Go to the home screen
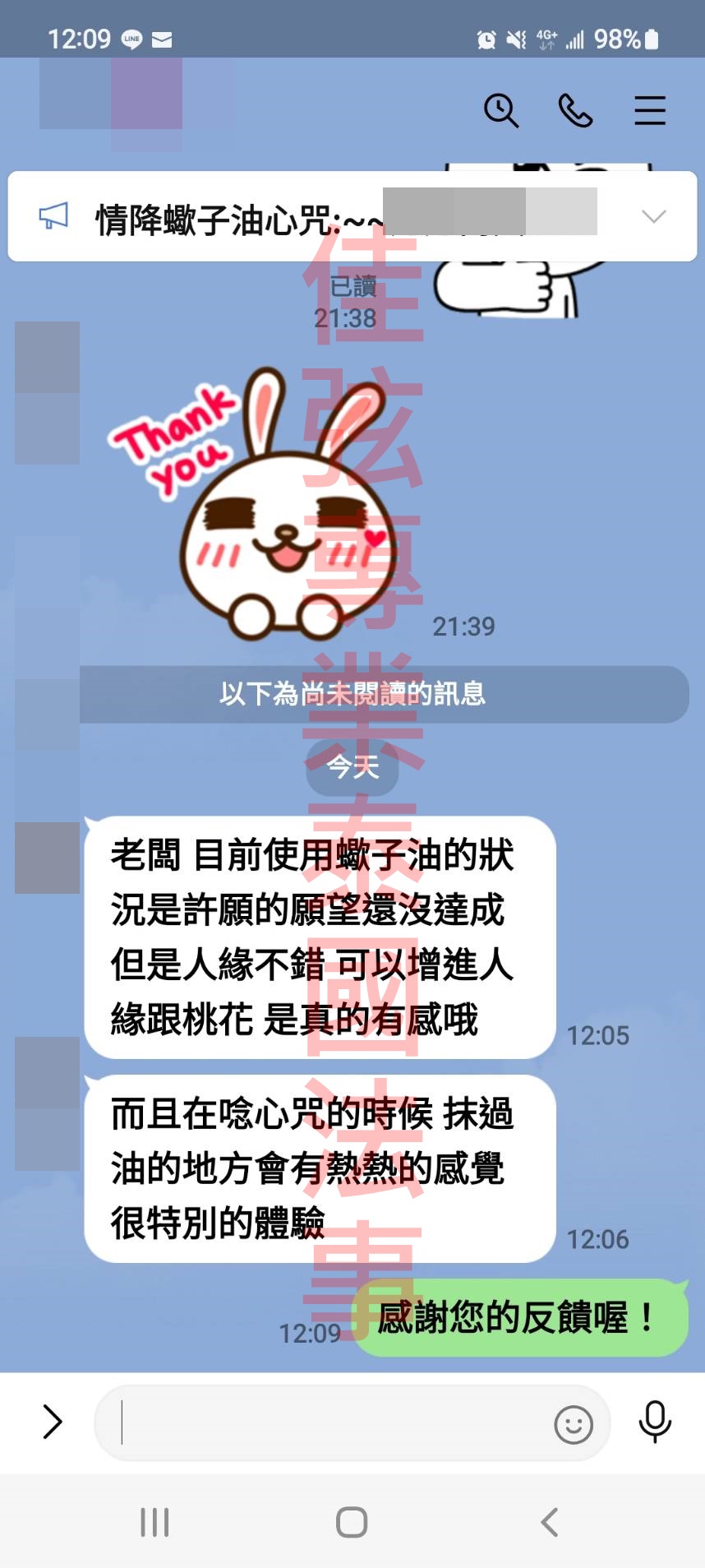Viewport: 705px width, 1568px height. (352, 1522)
